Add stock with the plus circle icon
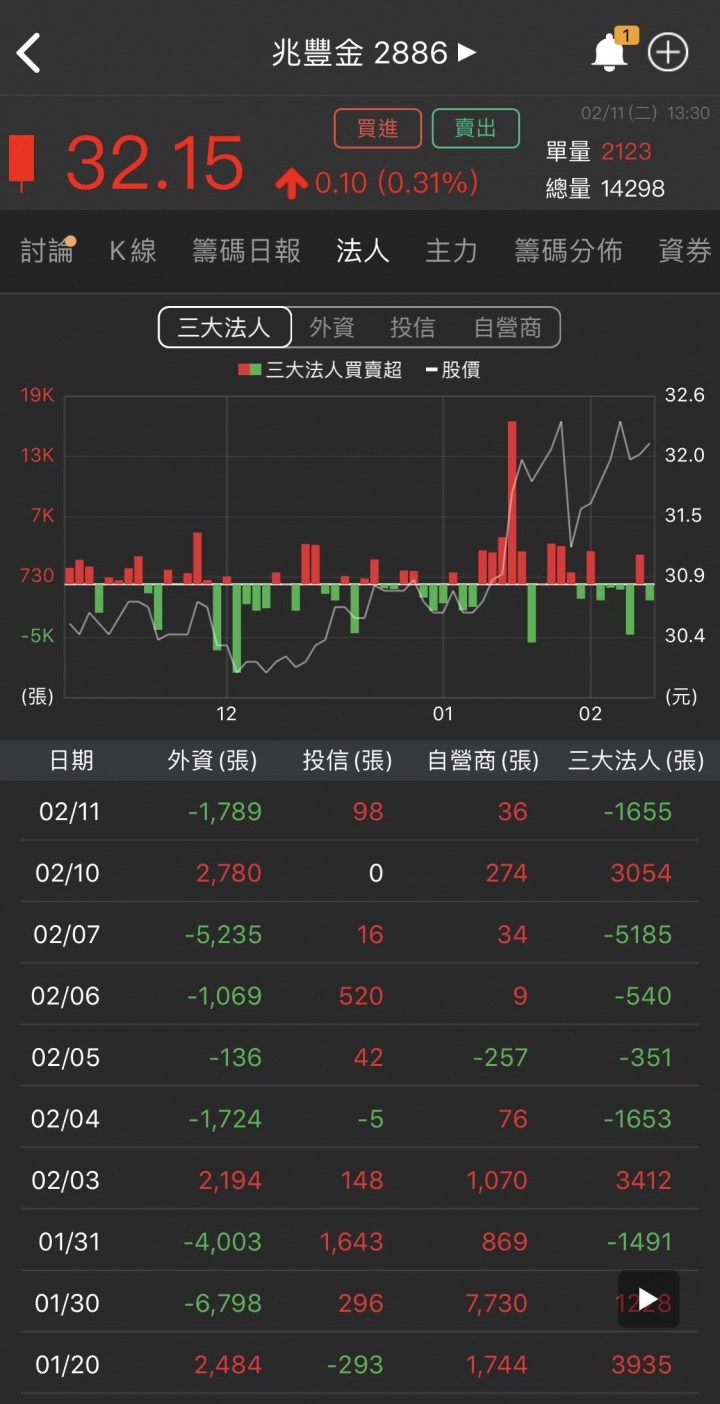The height and width of the screenshot is (1404, 720). (668, 52)
